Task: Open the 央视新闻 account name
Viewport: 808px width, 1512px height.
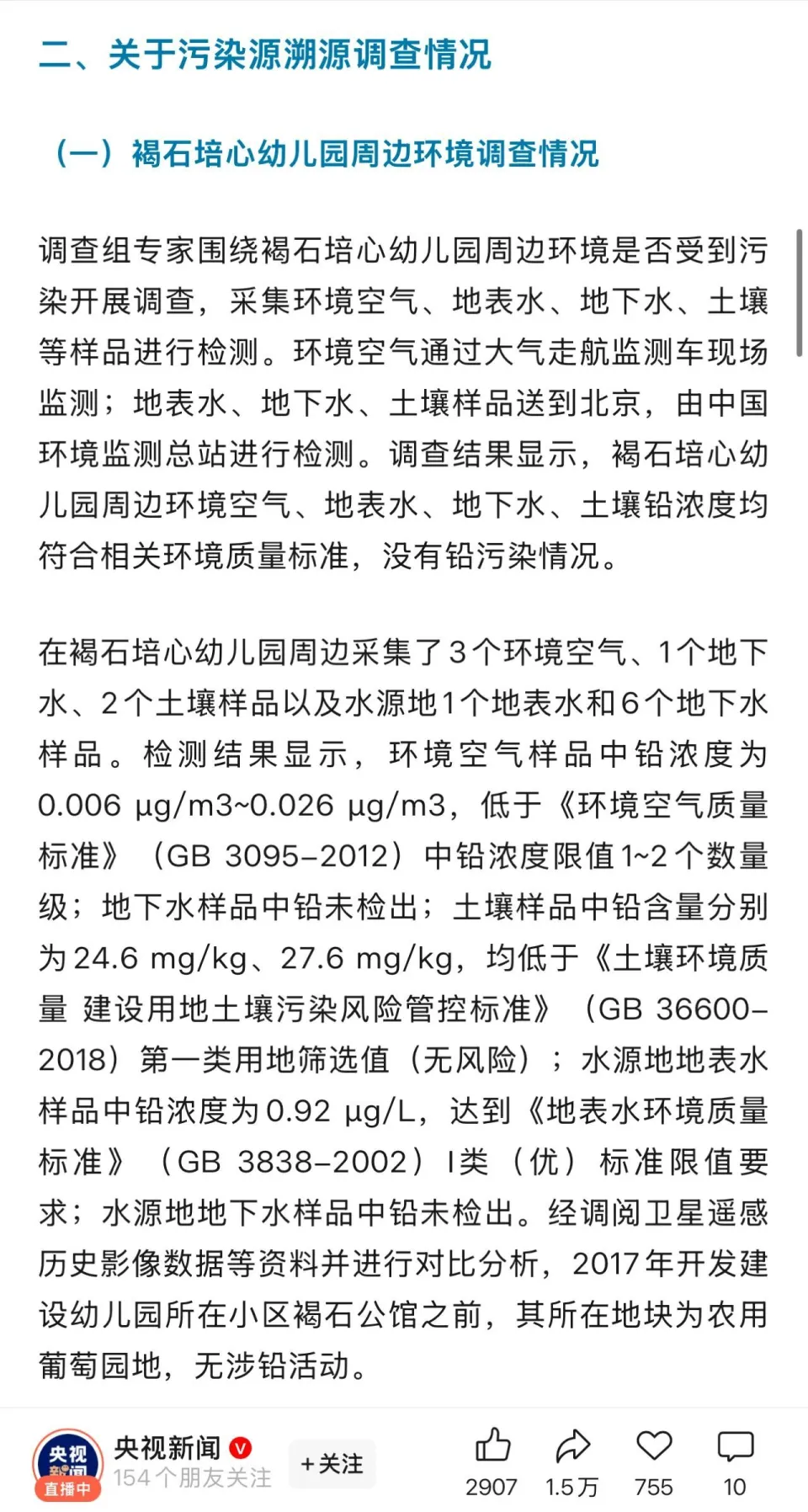Action: (x=167, y=1448)
